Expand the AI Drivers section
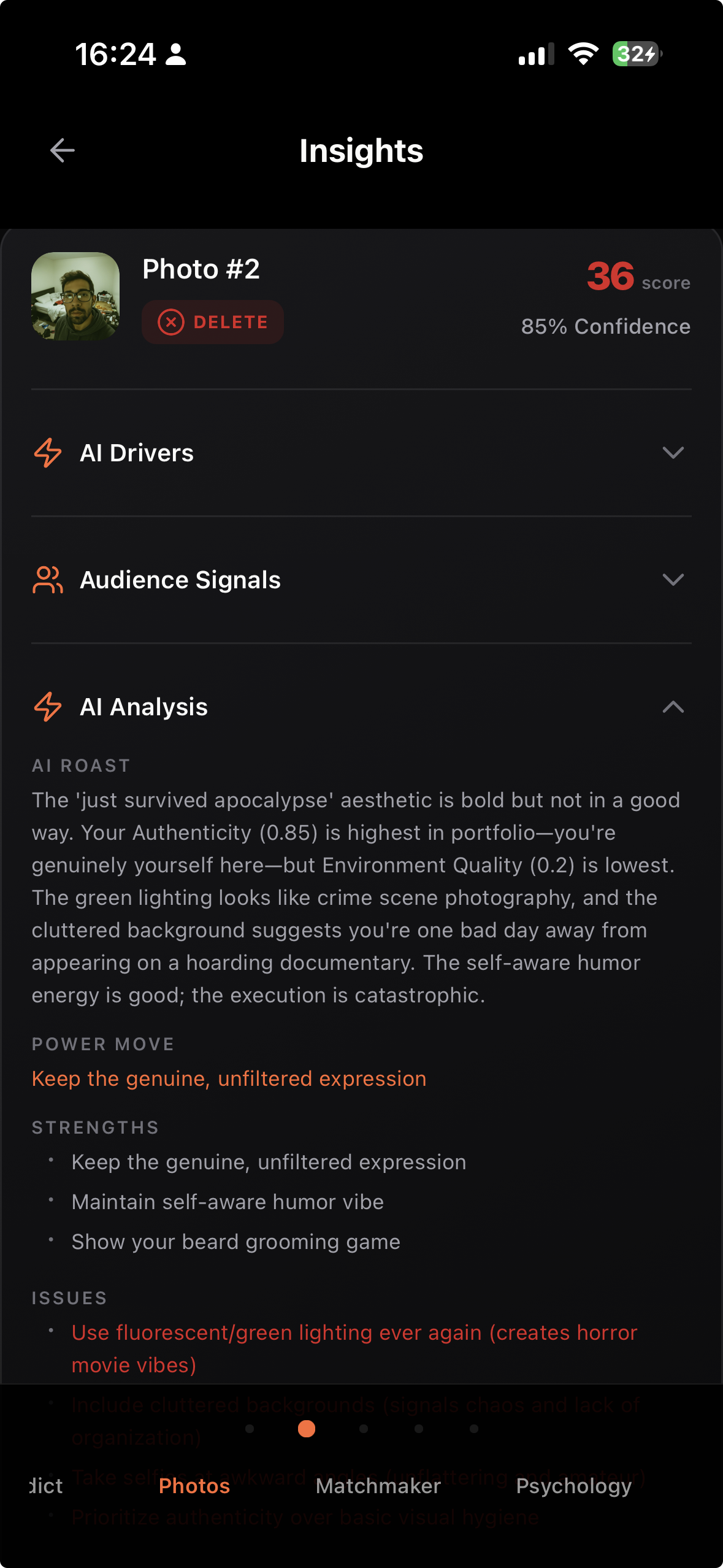This screenshot has width=723, height=1568. (673, 454)
